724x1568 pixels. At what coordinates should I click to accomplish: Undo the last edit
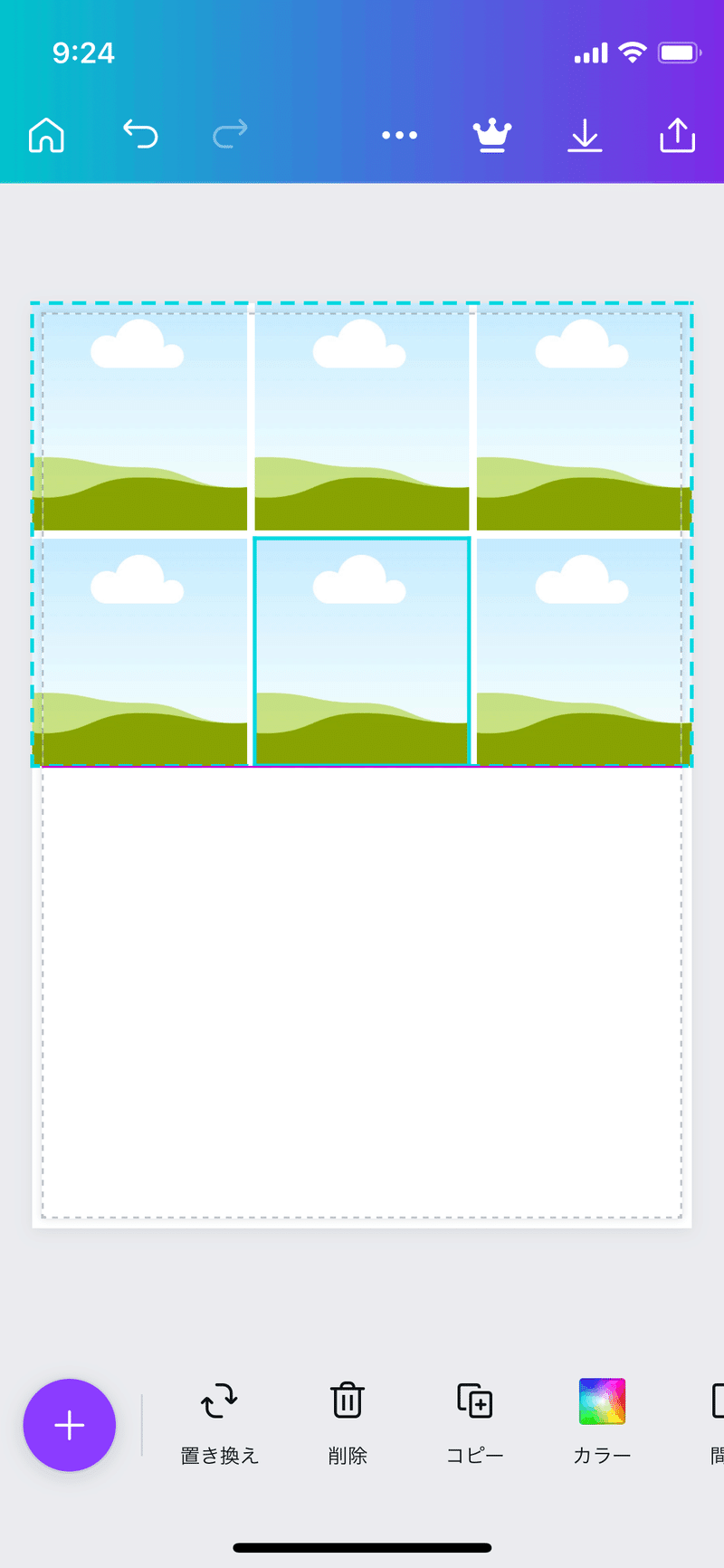pos(140,136)
